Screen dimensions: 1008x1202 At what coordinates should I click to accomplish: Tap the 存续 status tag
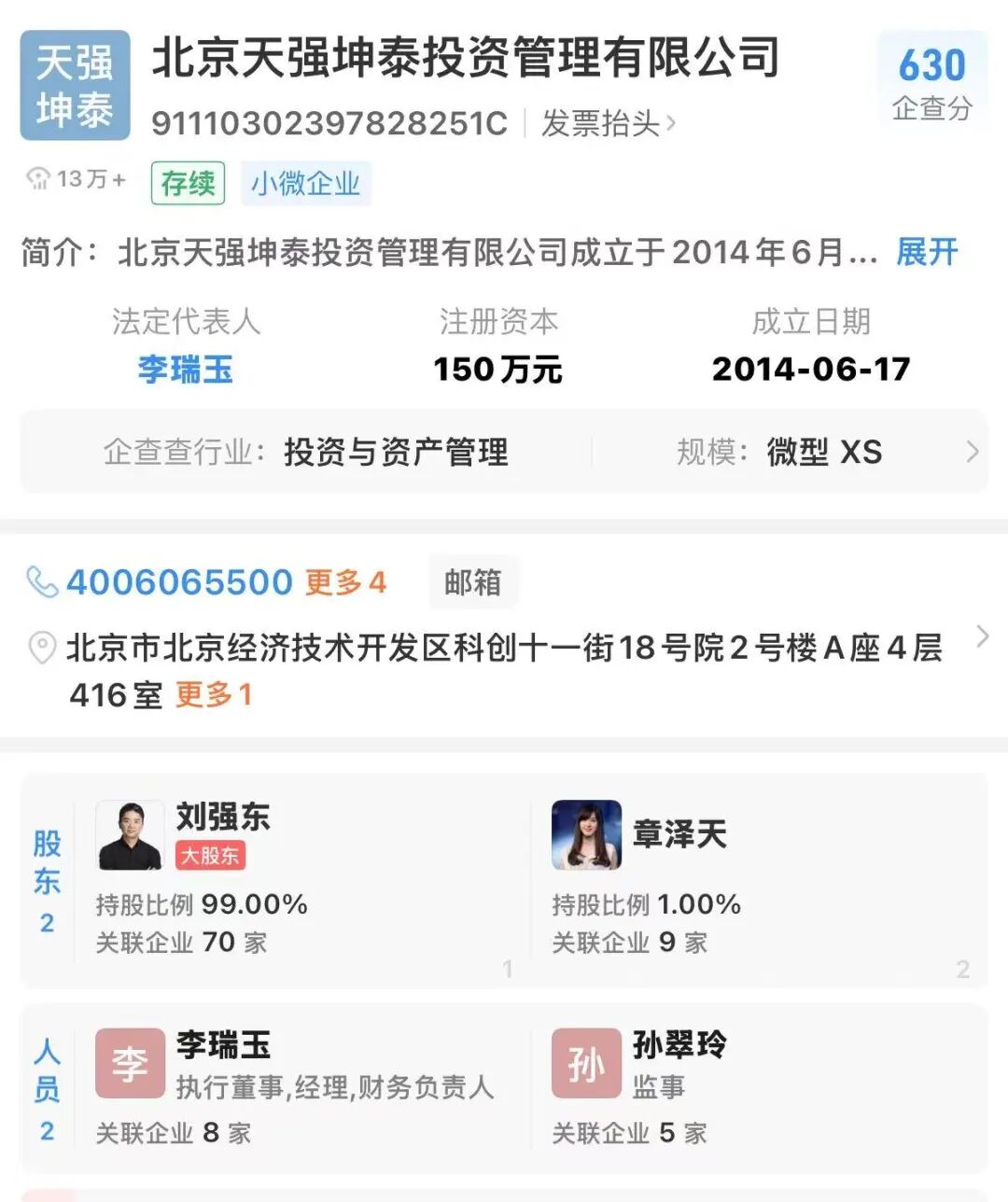[188, 183]
